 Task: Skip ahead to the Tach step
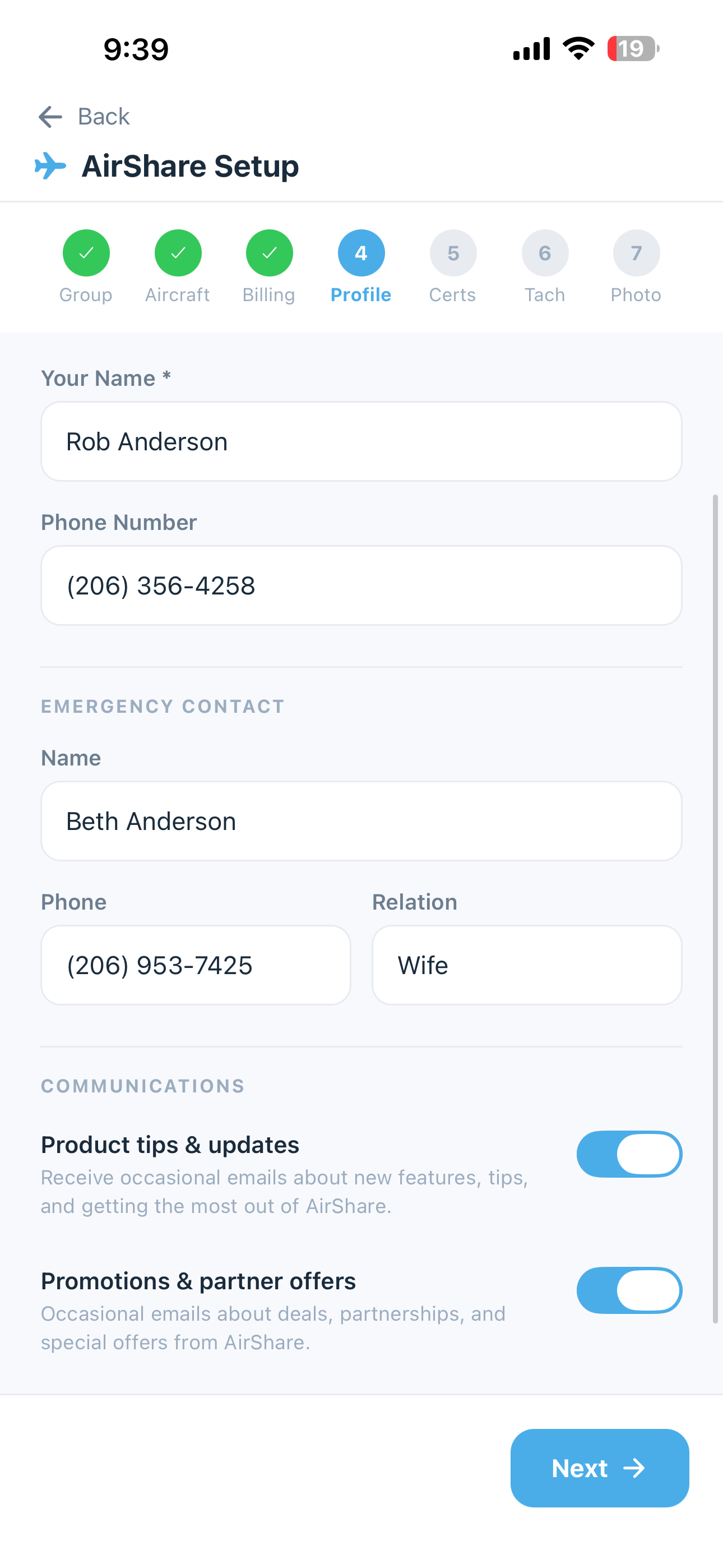click(545, 253)
